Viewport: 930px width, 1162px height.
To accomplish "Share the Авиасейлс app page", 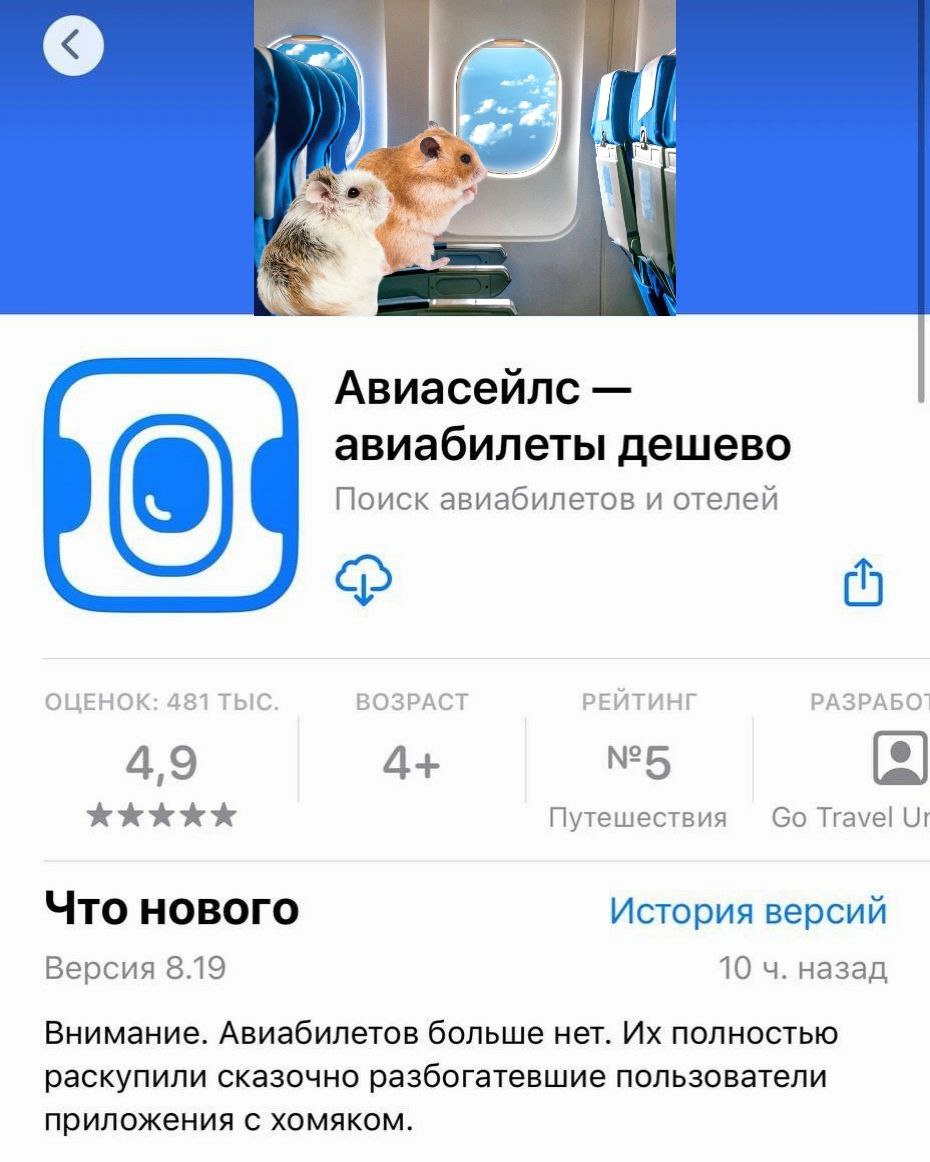I will 863,582.
